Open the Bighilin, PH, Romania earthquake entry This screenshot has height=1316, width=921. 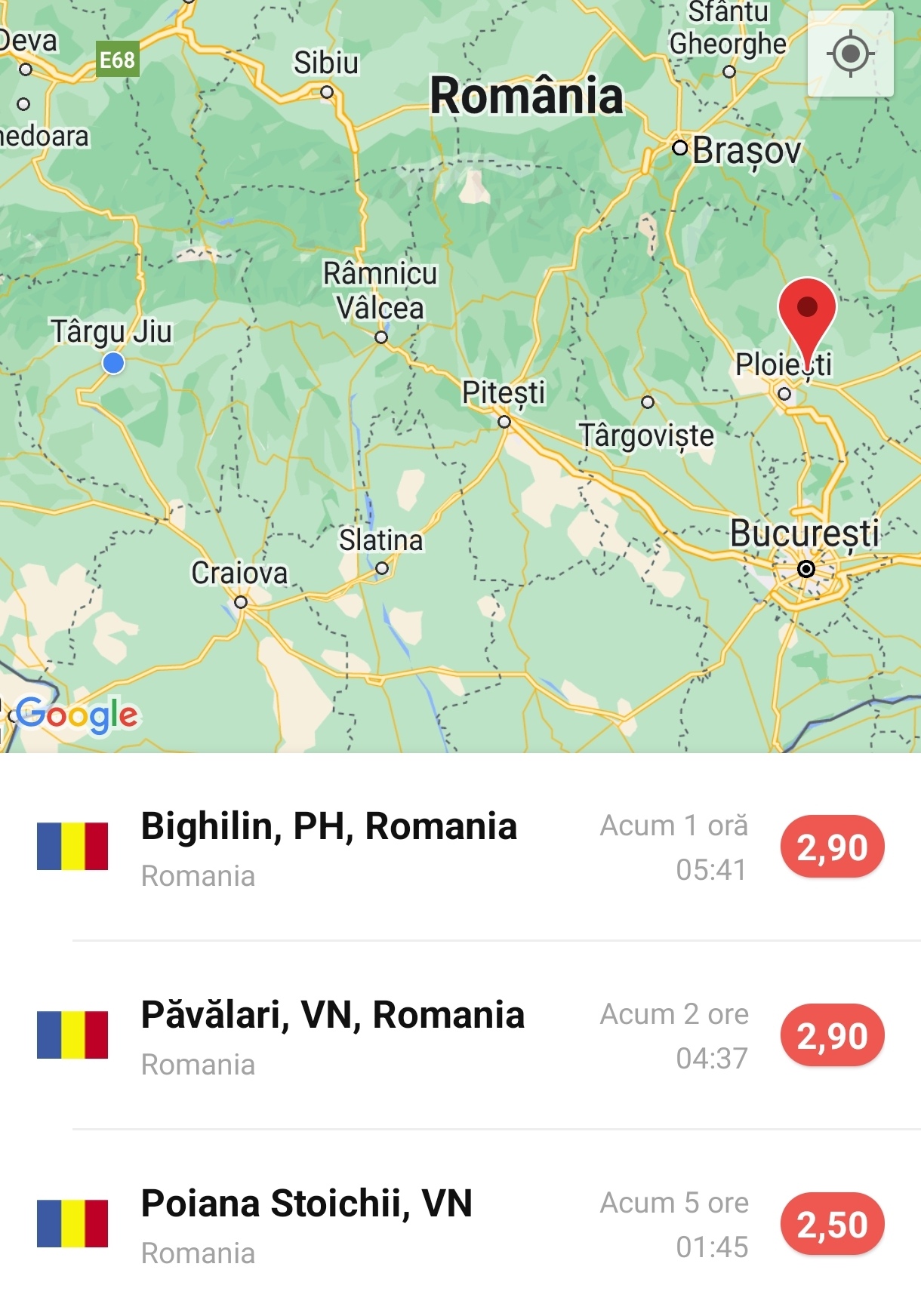click(x=329, y=847)
